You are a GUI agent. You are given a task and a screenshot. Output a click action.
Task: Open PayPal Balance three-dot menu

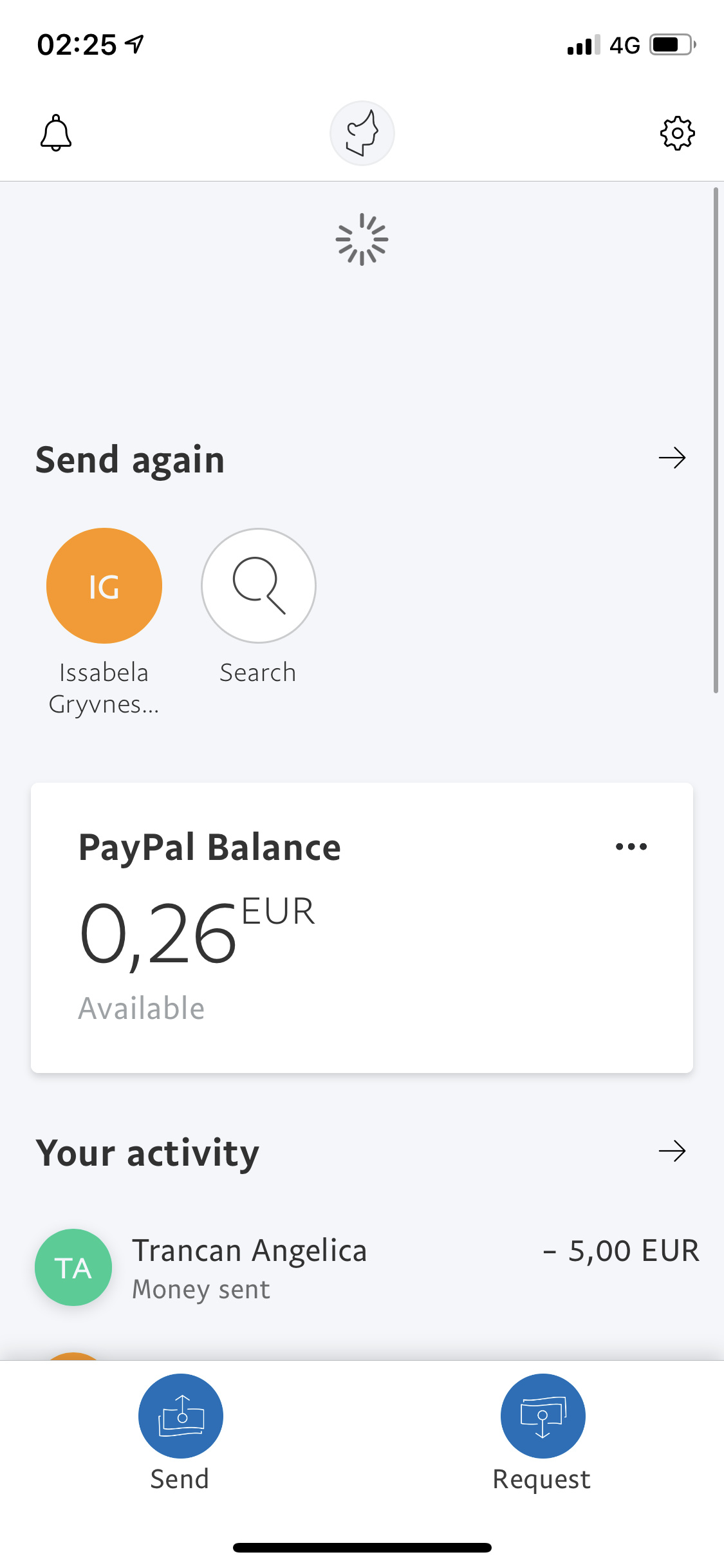[631, 846]
